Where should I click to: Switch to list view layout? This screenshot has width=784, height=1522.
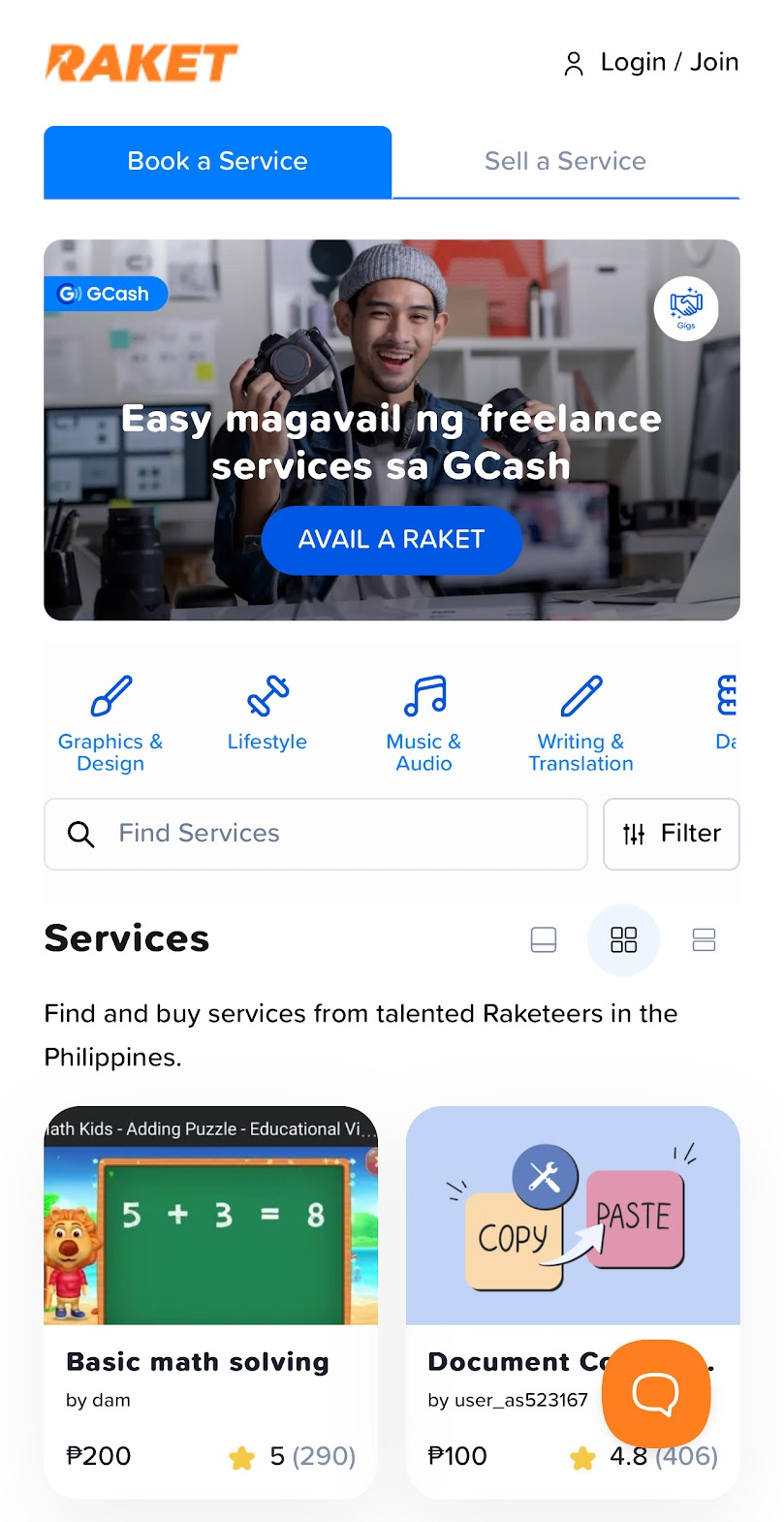(705, 940)
